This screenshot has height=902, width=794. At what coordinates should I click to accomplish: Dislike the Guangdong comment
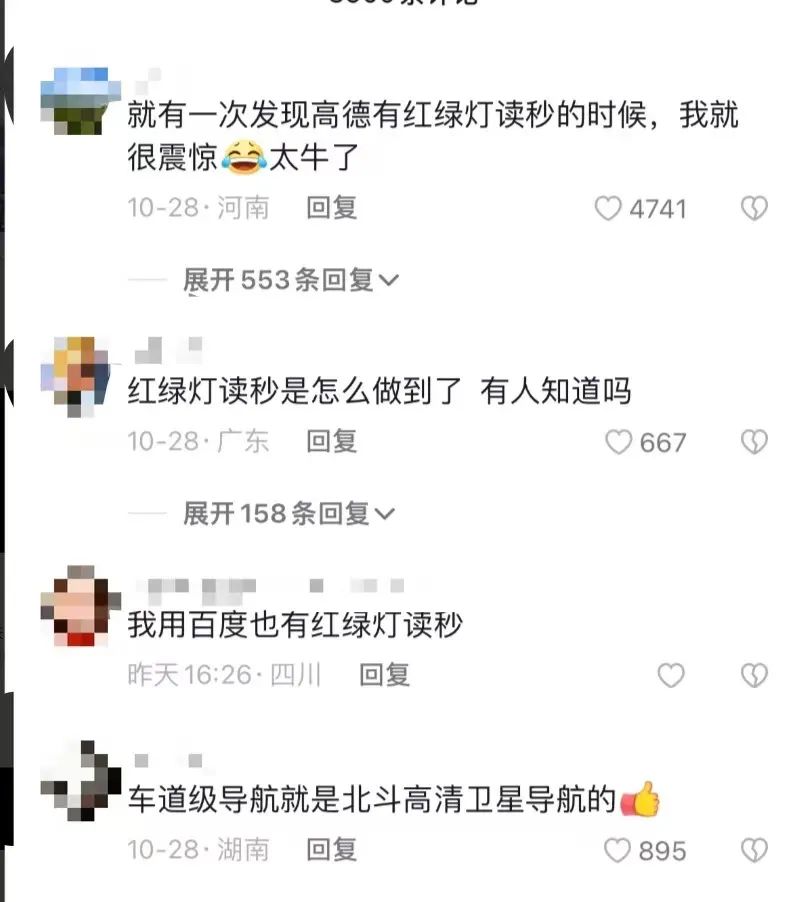click(754, 442)
